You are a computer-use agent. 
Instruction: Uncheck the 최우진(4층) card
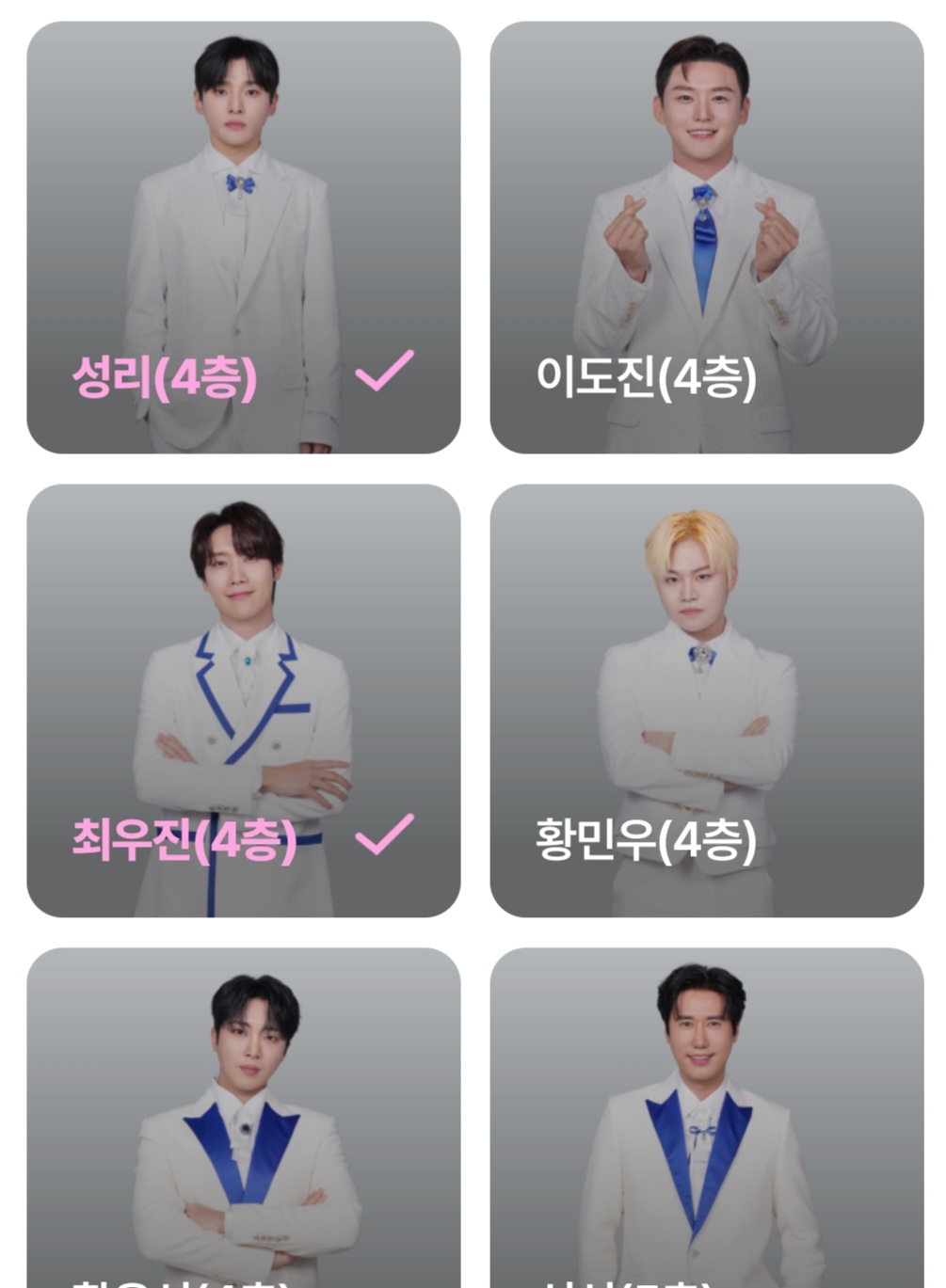[x=243, y=700]
